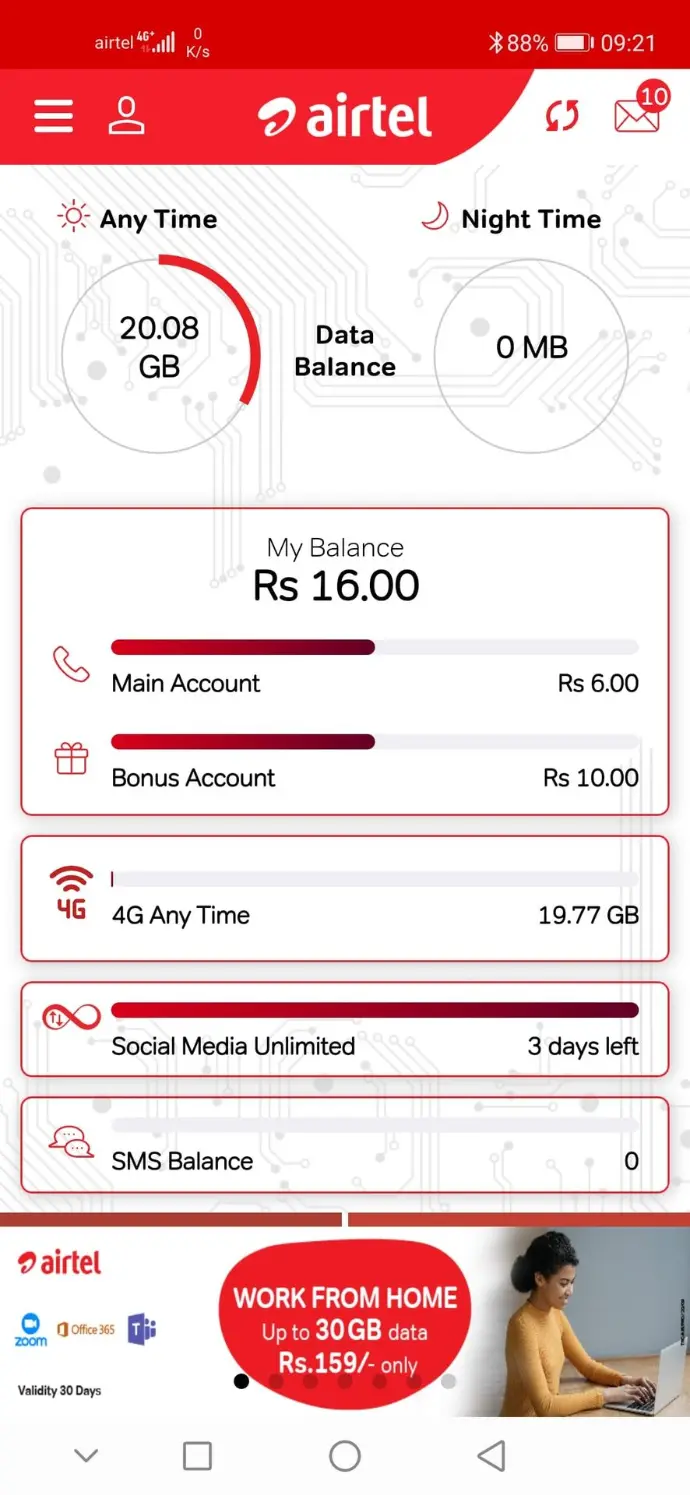This screenshot has width=690, height=1495.
Task: Open recent apps from the navigation bar
Action: 198,1455
